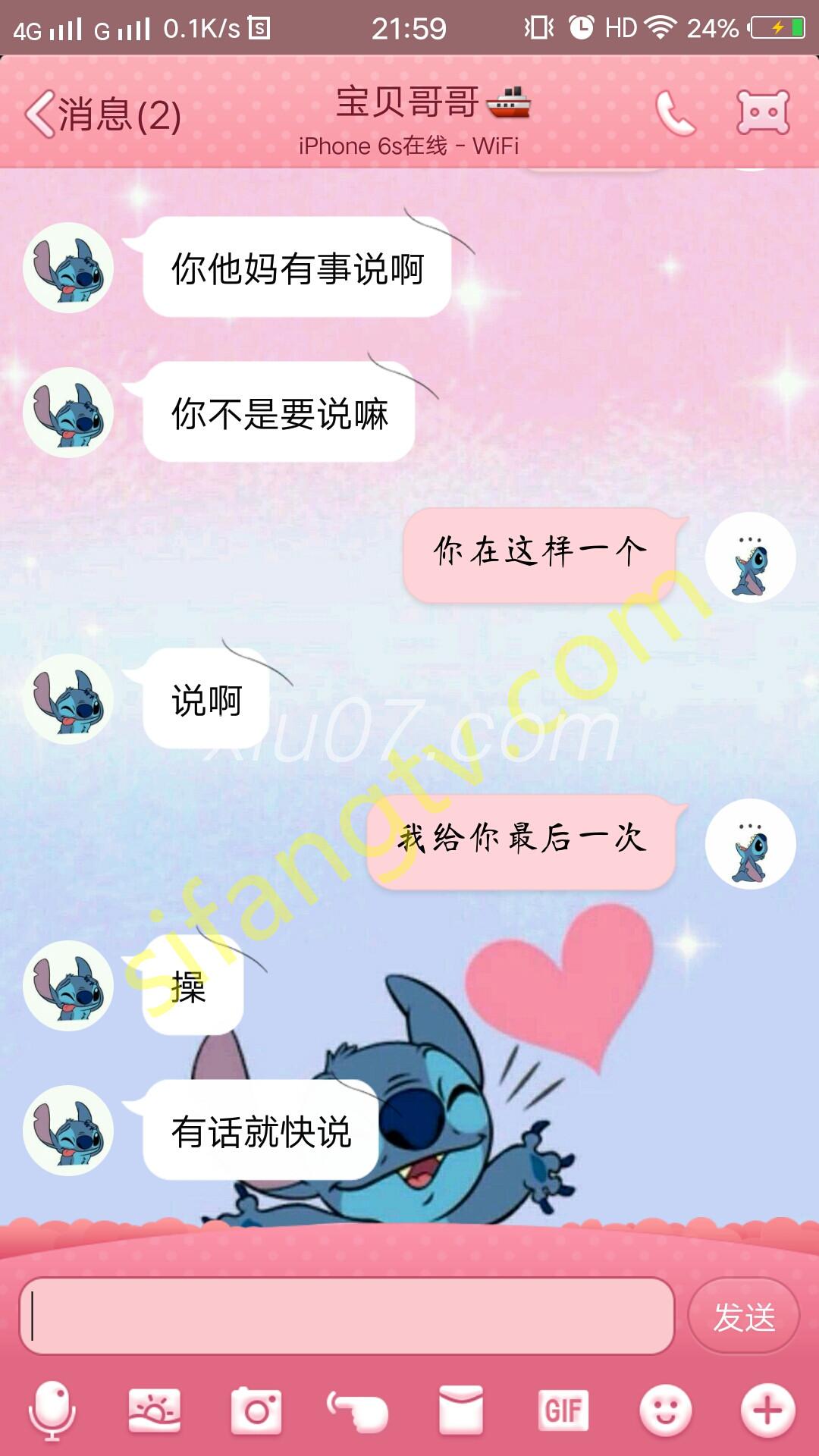Screen dimensions: 819x1456
Task: Open more options with the plus icon
Action: coord(767,1410)
